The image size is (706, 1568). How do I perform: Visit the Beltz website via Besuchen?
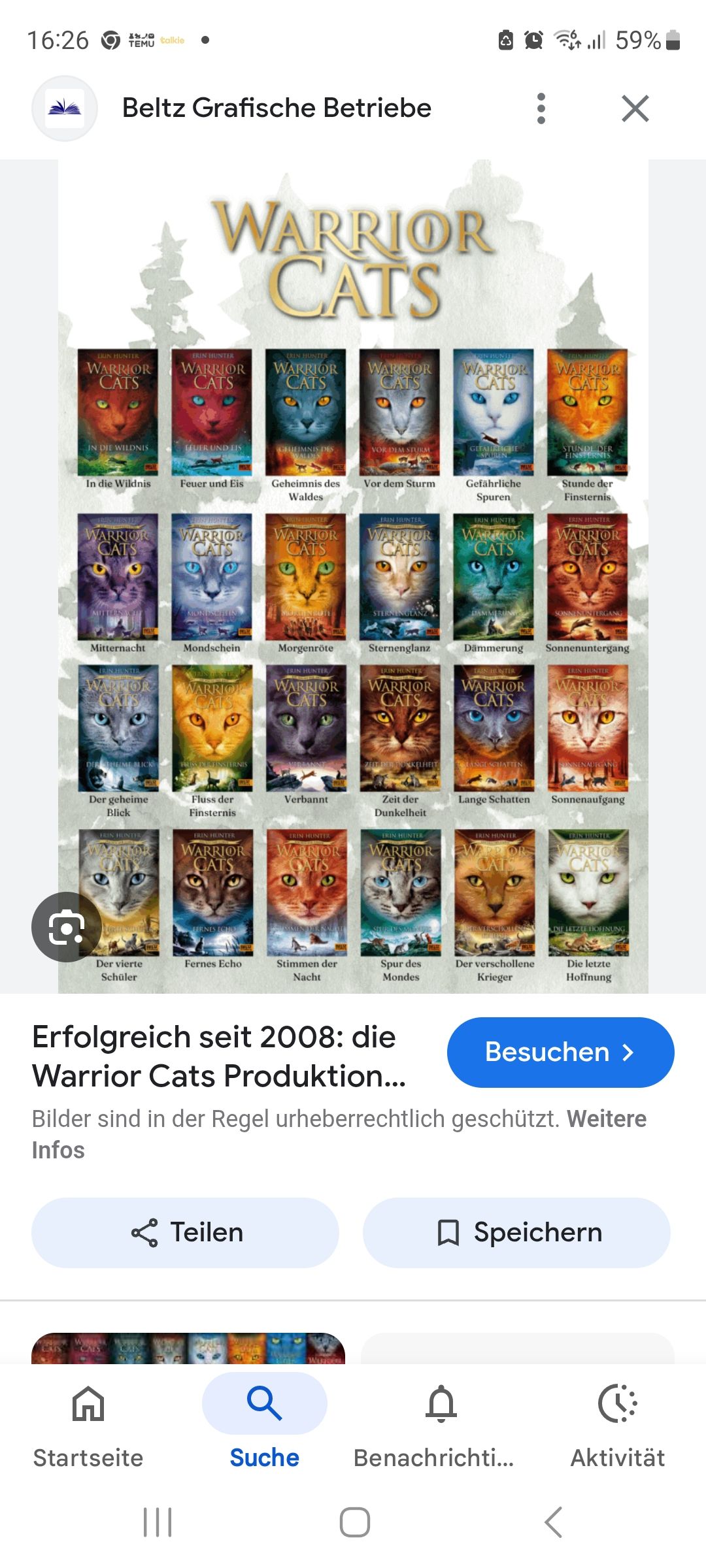[x=560, y=1052]
